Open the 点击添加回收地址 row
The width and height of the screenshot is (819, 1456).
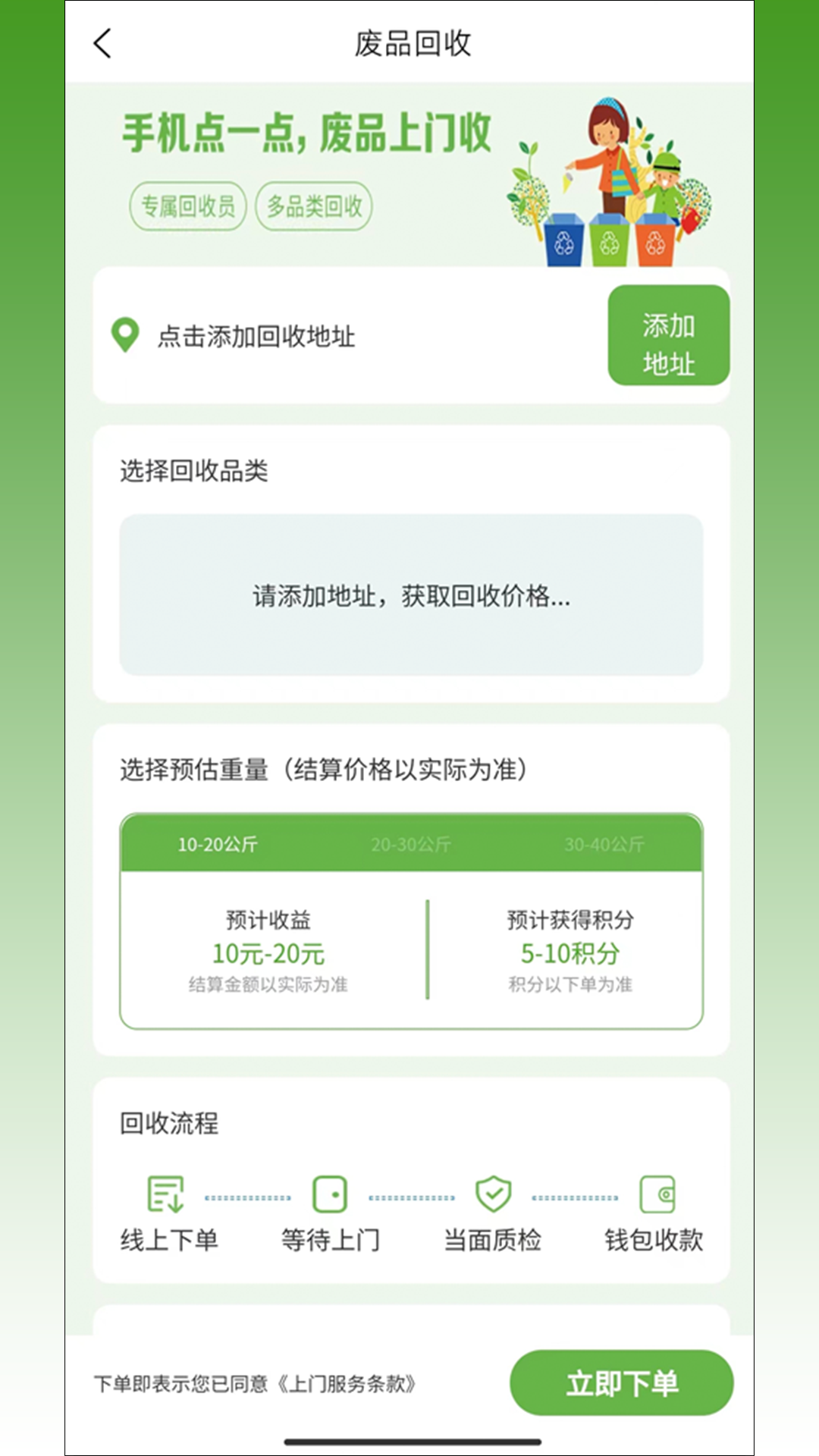[256, 336]
